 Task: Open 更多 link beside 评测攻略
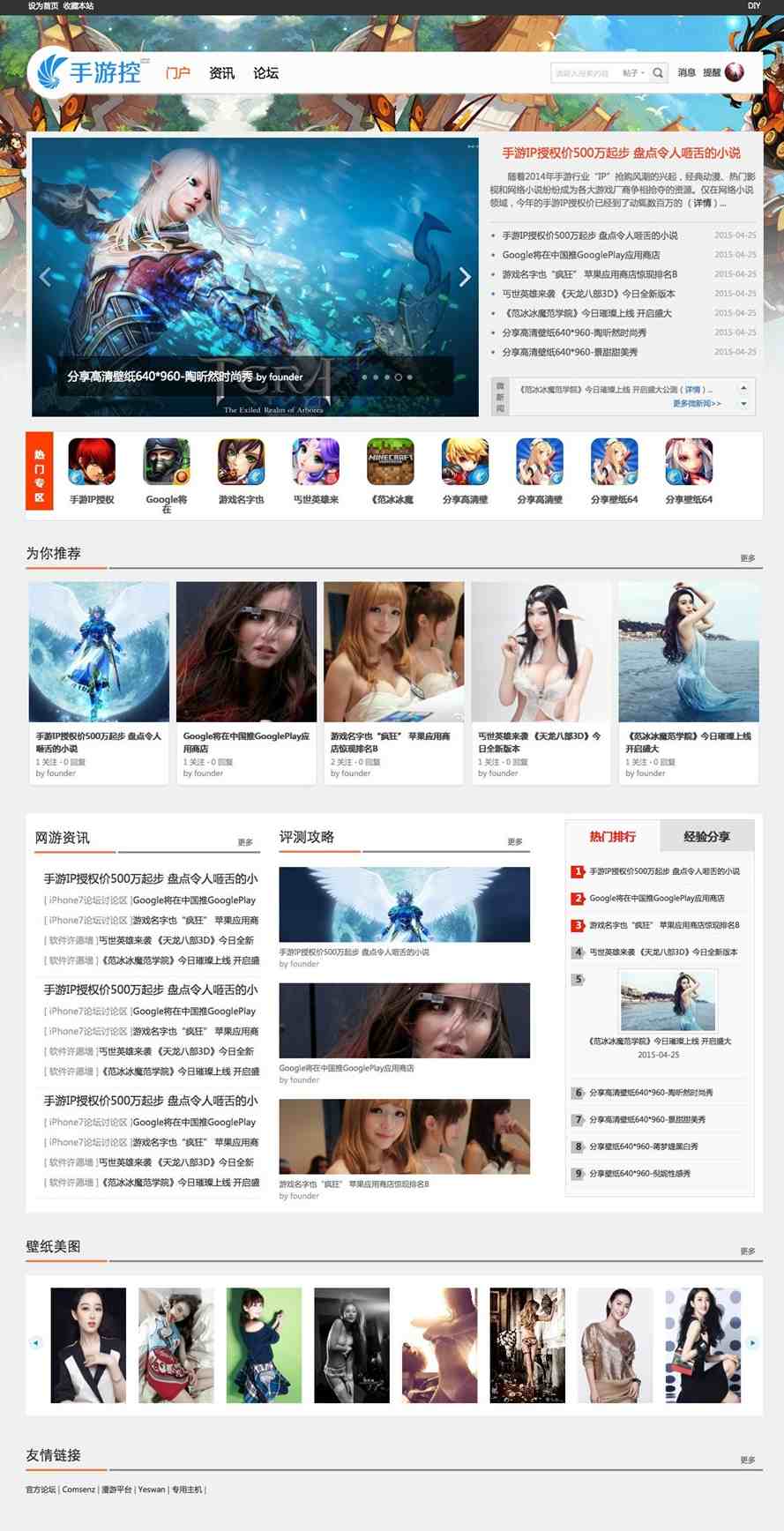tap(514, 841)
